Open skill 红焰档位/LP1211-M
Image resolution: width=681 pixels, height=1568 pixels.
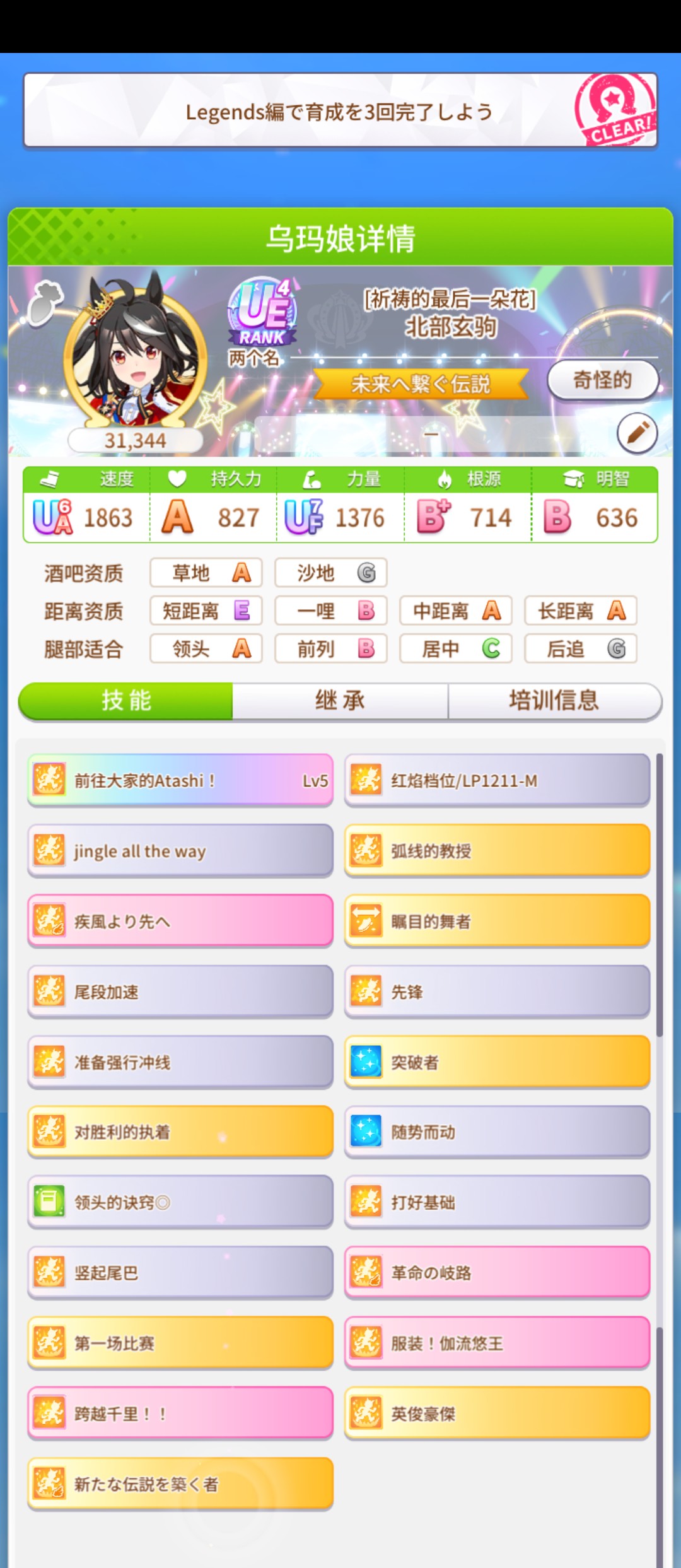(x=497, y=780)
